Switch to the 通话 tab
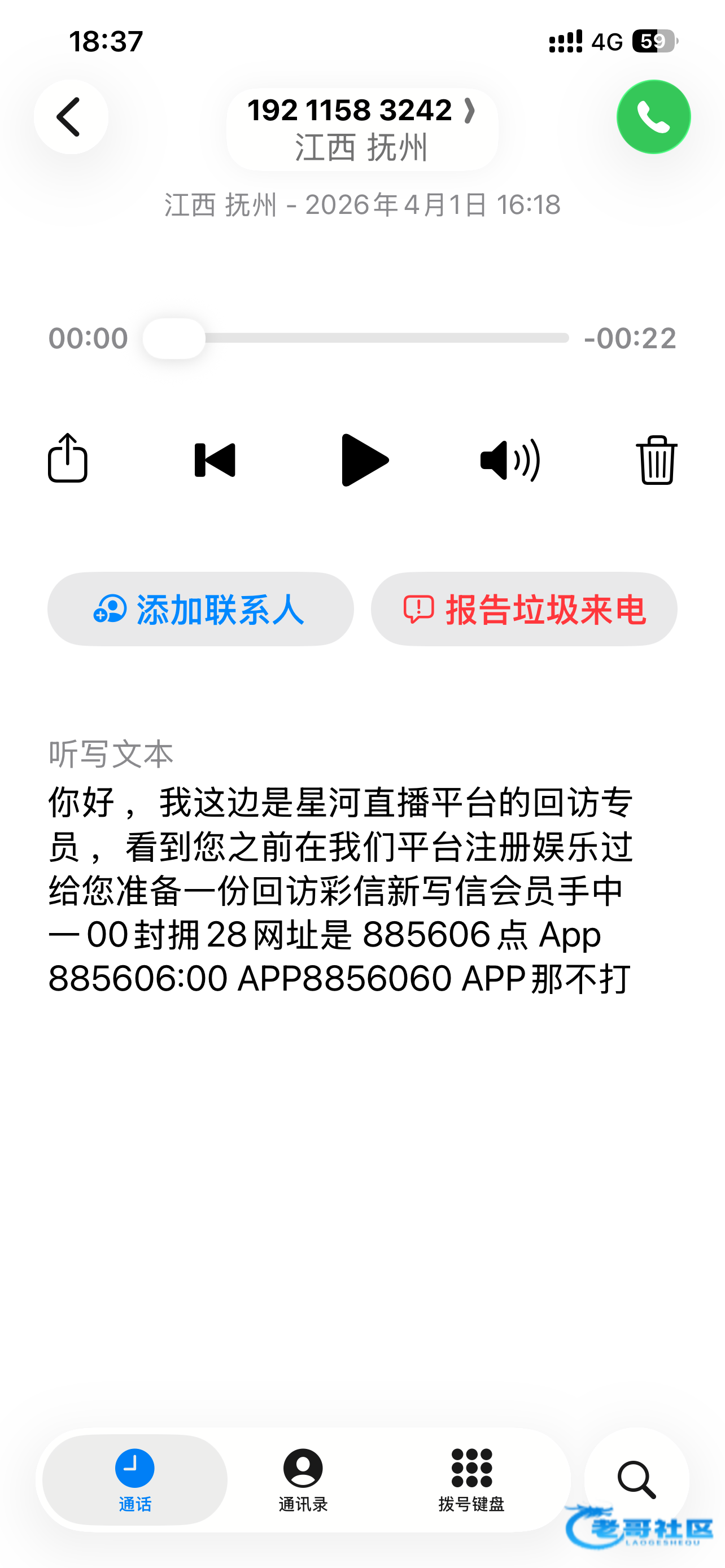725x1568 pixels. click(x=134, y=1479)
